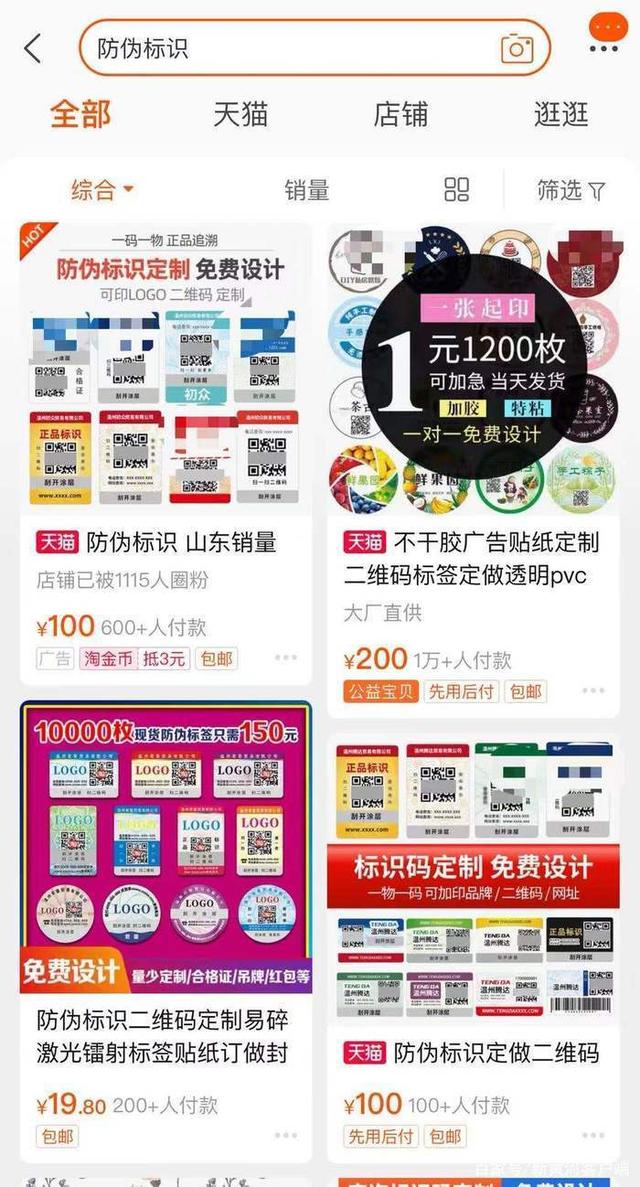
Task: Open more options on 防伪标识 山东销量 listing
Action: 286,657
